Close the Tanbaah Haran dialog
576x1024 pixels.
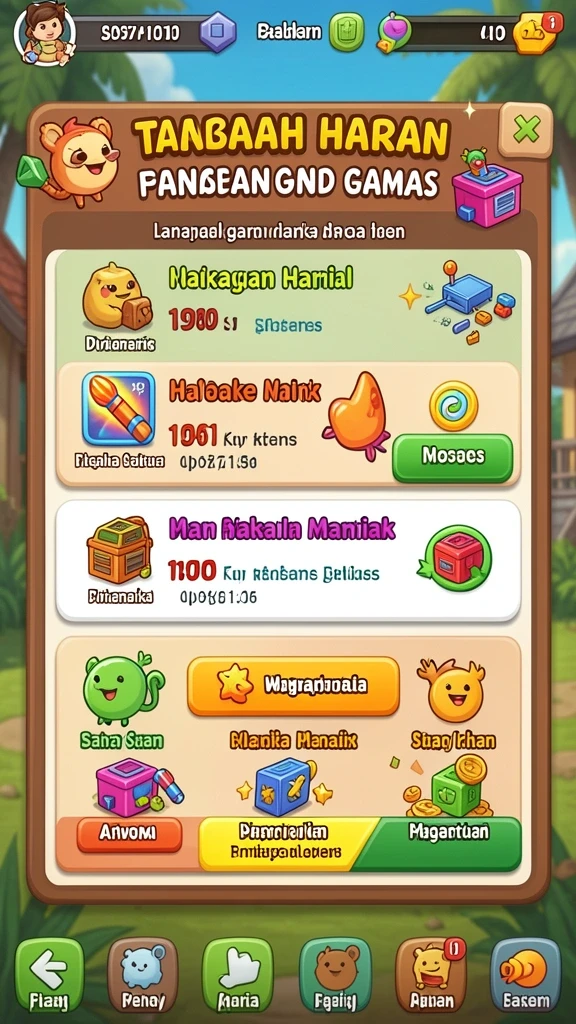[x=525, y=131]
